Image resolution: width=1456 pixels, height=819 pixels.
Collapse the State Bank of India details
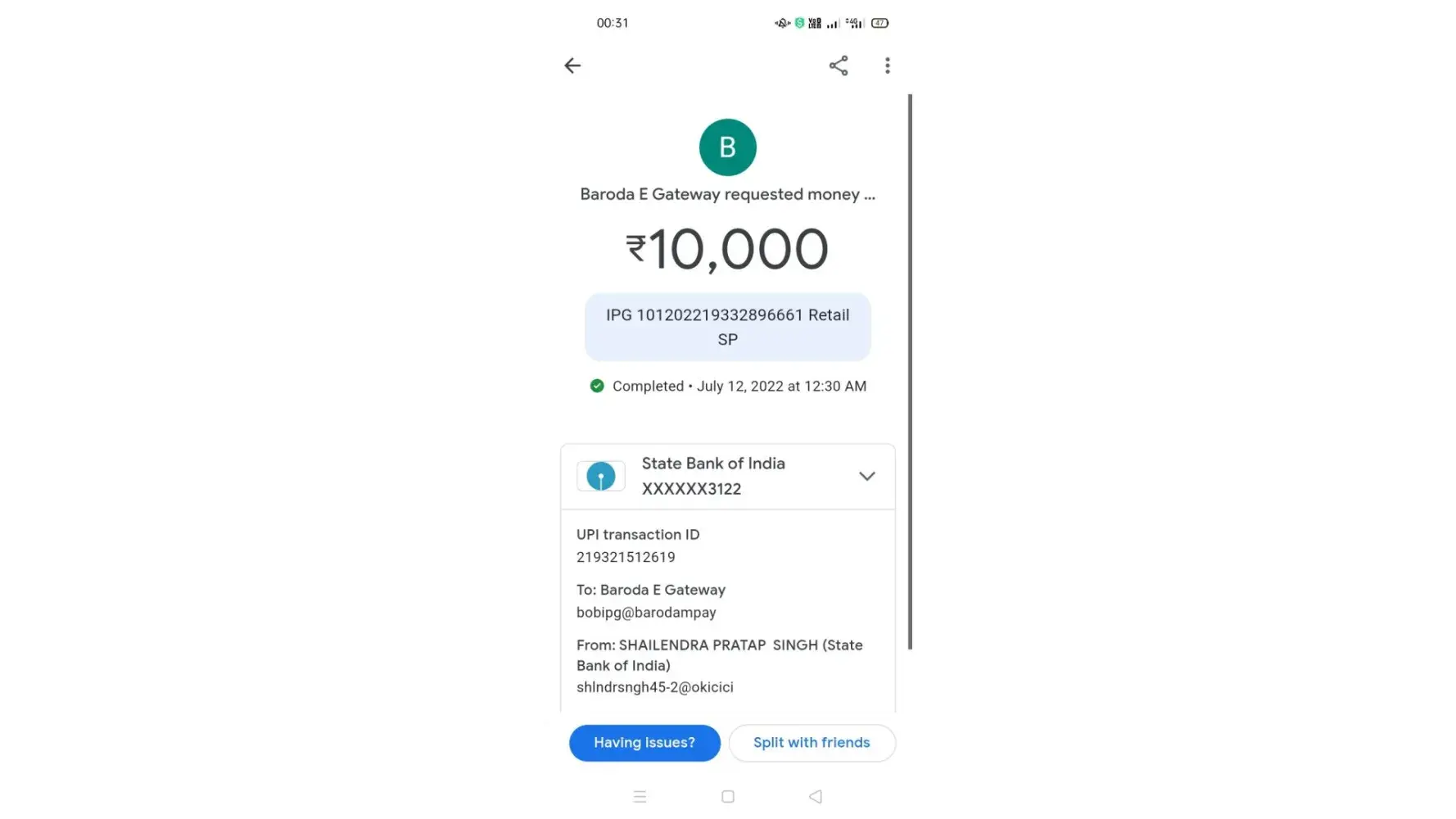[x=866, y=476]
